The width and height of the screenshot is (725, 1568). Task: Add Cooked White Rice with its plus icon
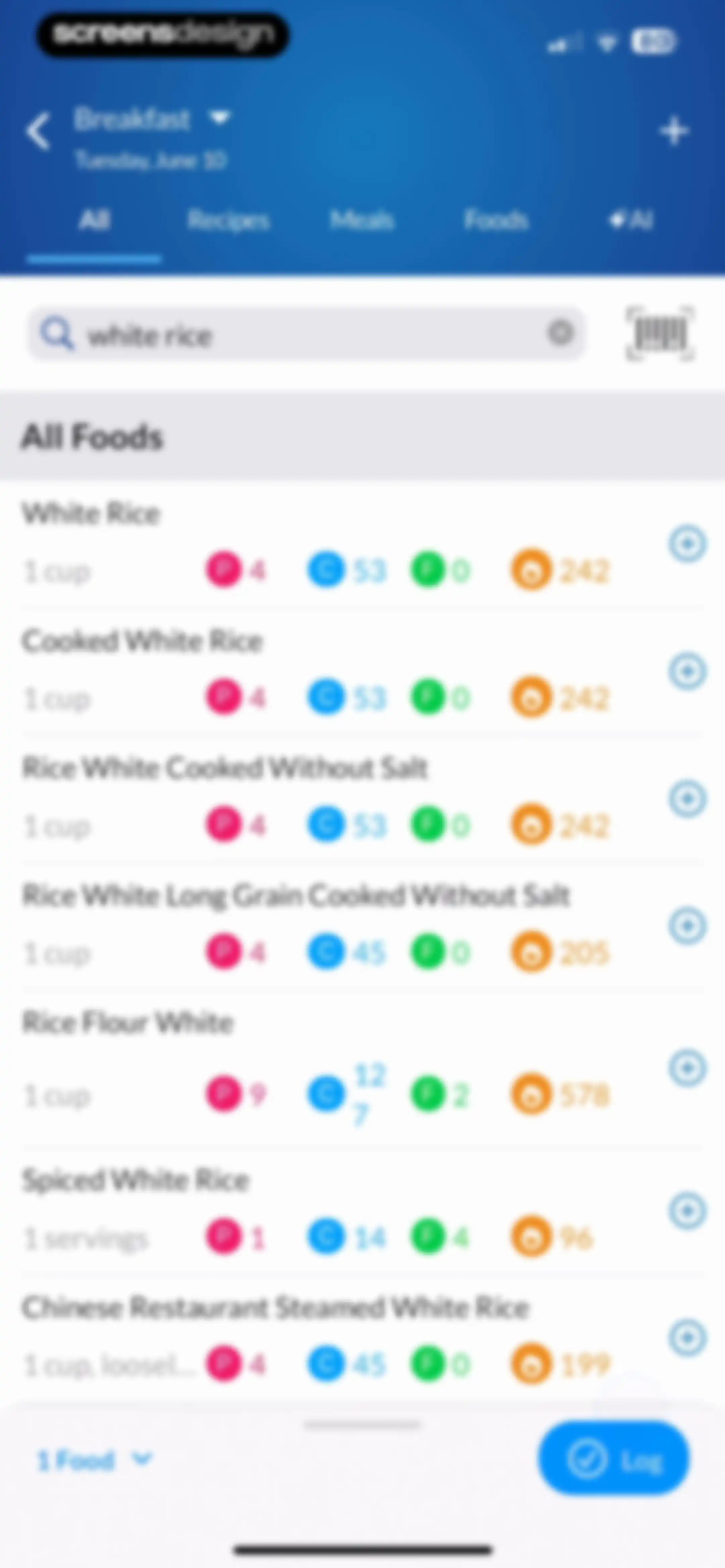pos(688,672)
